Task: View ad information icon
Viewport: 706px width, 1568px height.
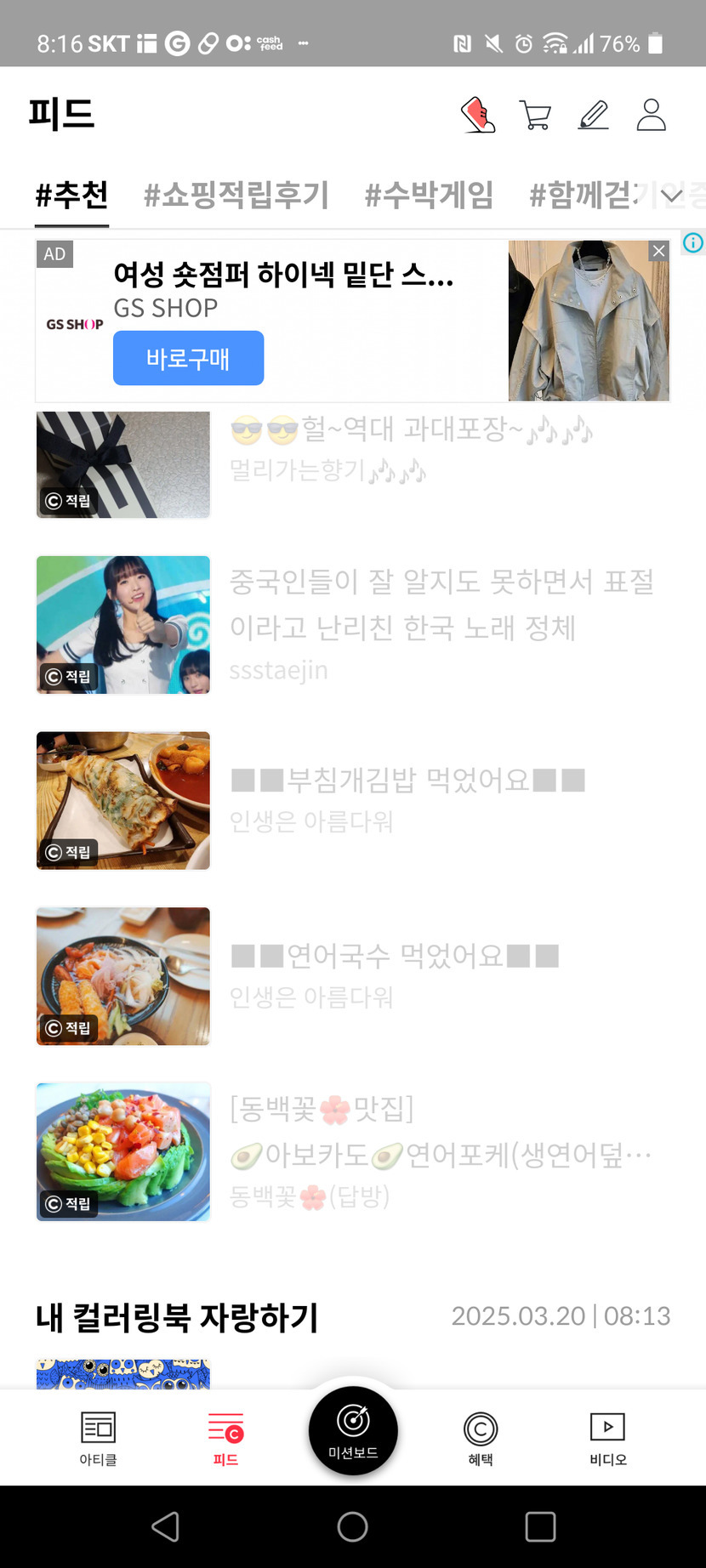Action: tap(693, 243)
